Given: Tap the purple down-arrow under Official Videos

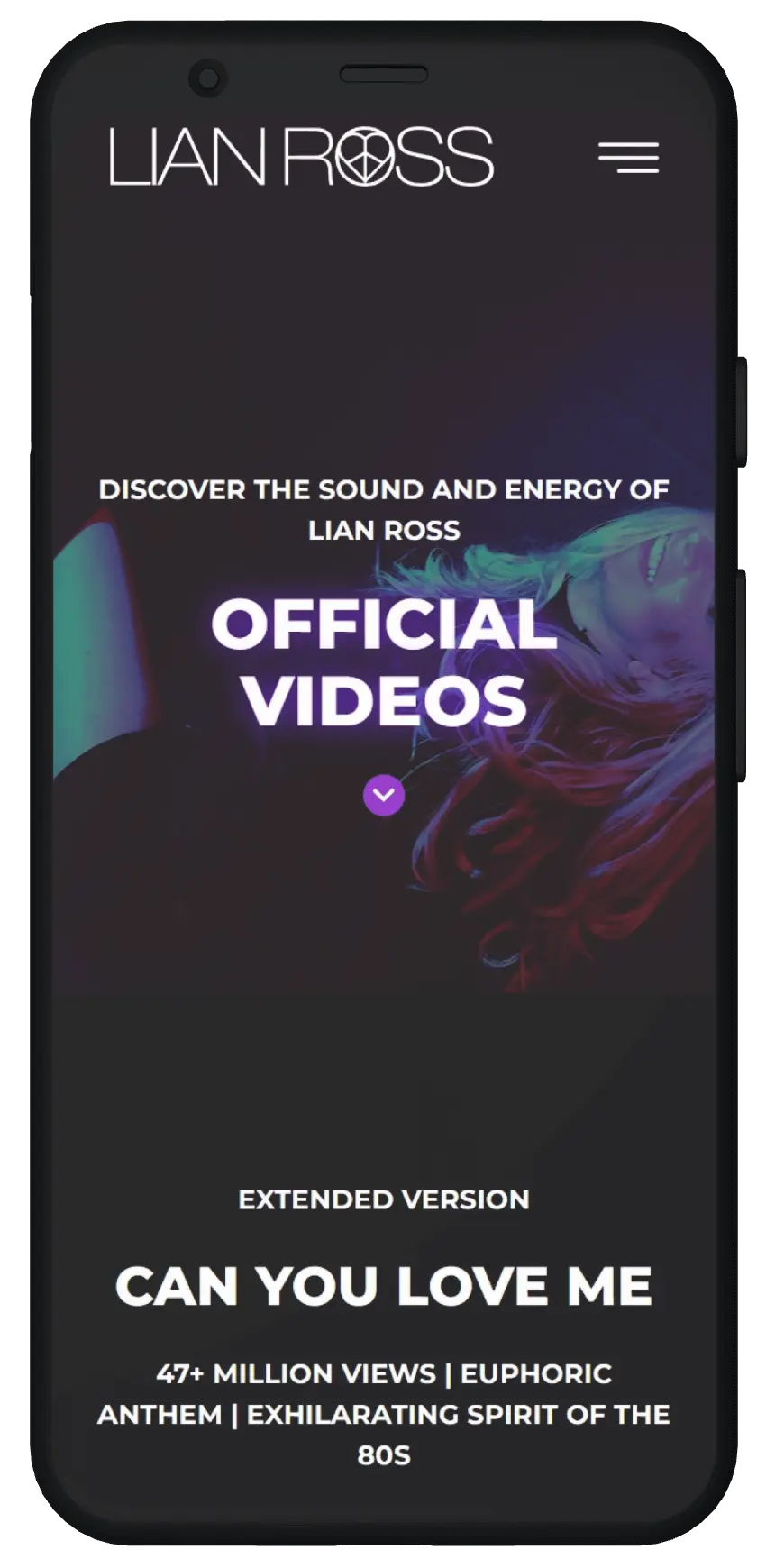Looking at the screenshot, I should coord(384,795).
